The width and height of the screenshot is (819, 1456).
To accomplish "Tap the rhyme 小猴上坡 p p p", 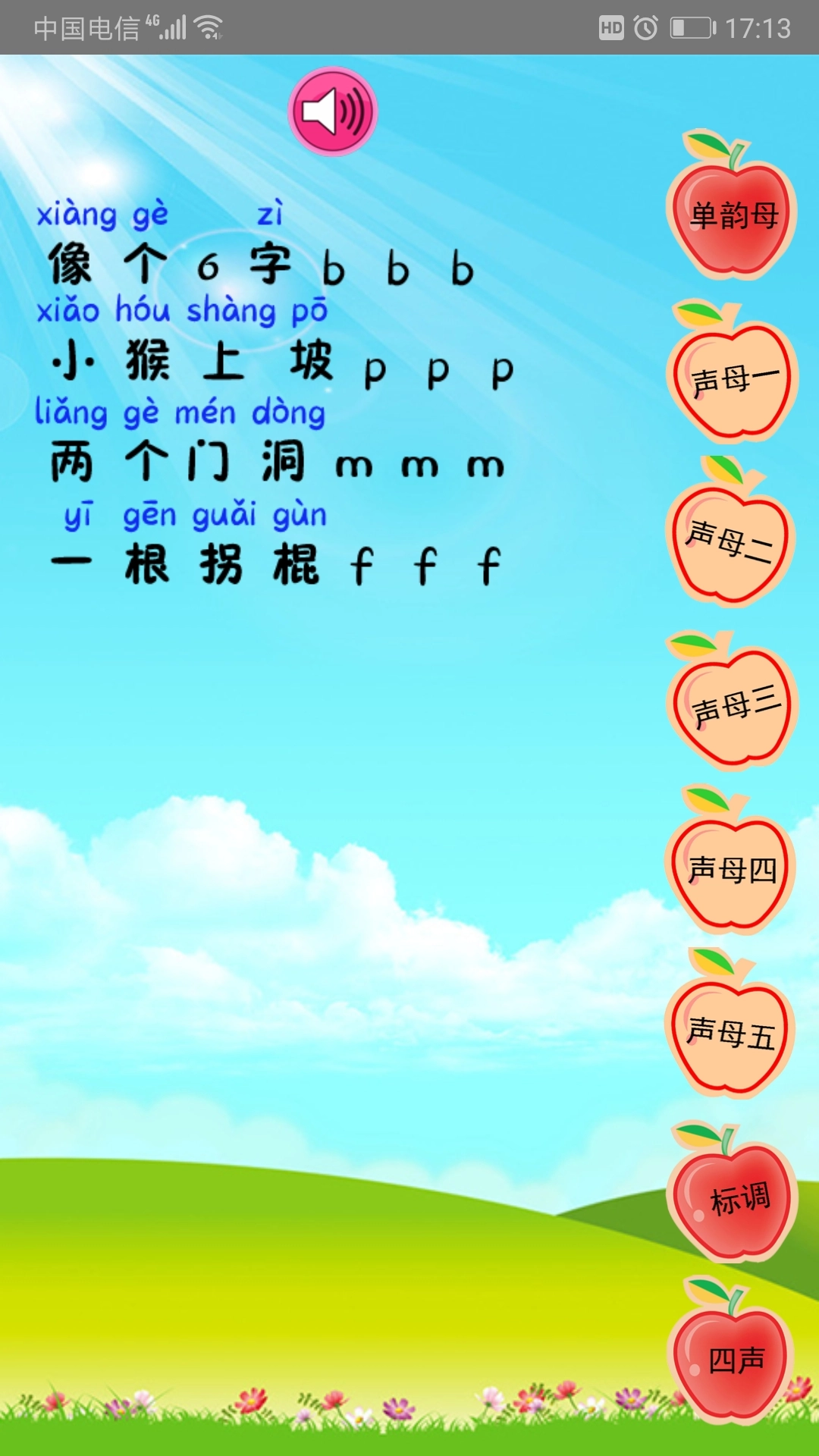I will point(281,364).
